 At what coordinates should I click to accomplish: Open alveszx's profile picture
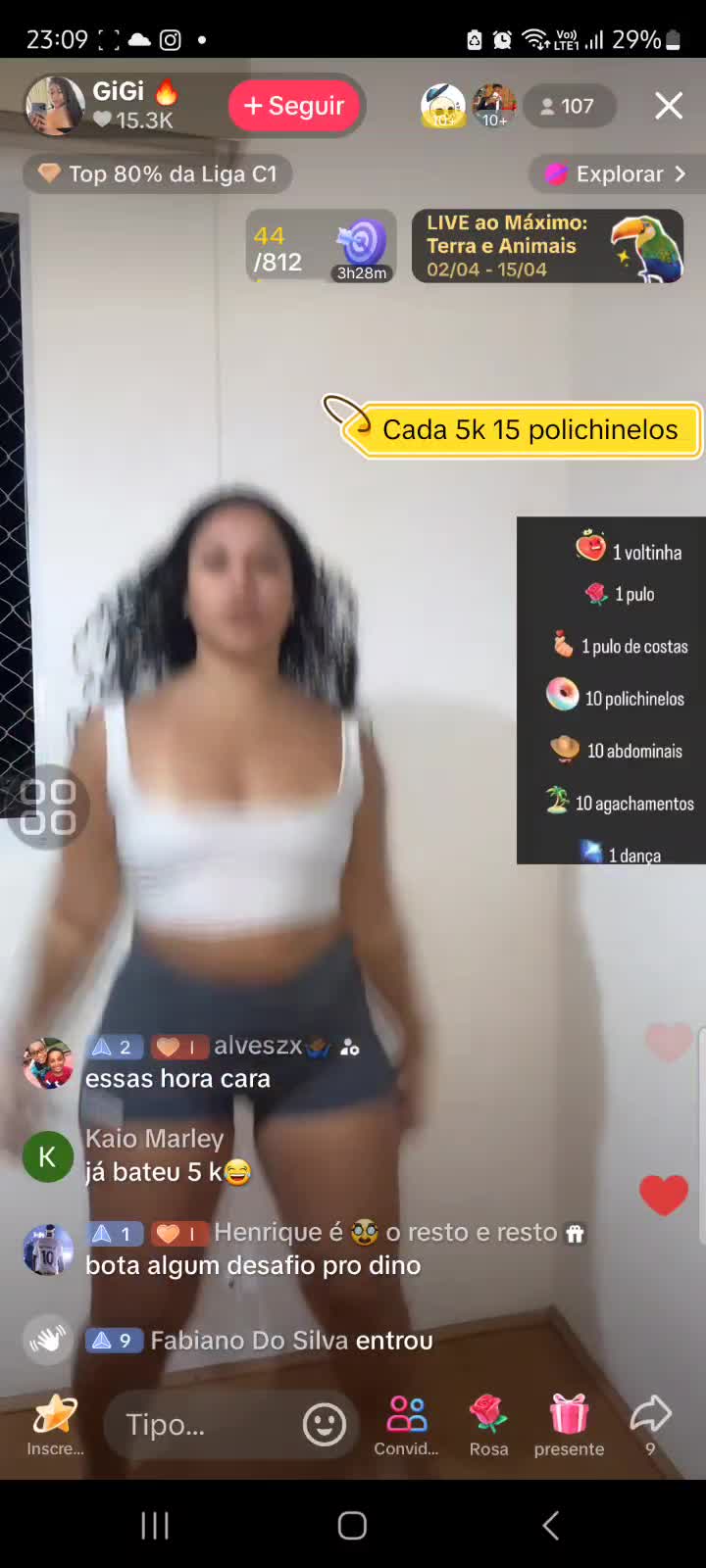tap(47, 1063)
